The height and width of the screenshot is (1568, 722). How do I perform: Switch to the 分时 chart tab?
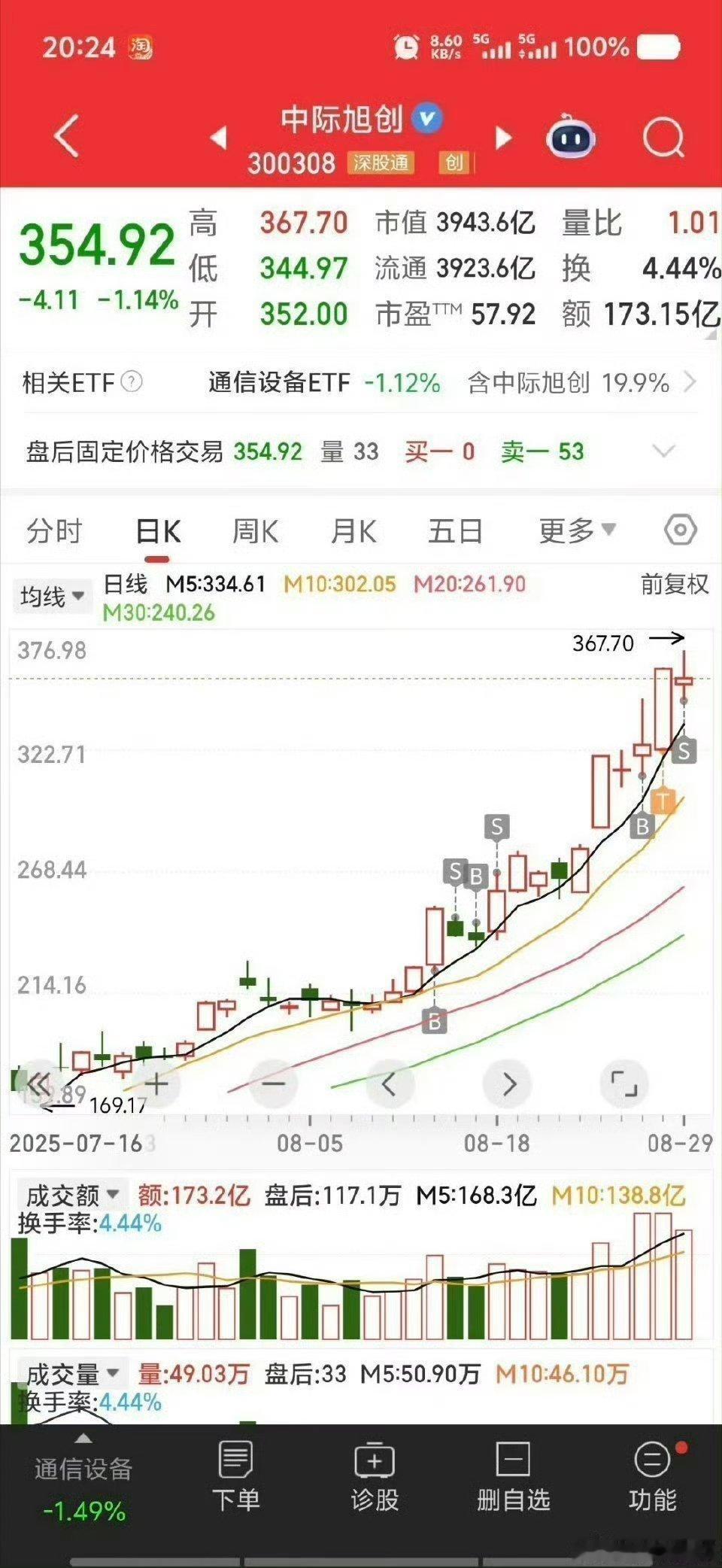54,531
